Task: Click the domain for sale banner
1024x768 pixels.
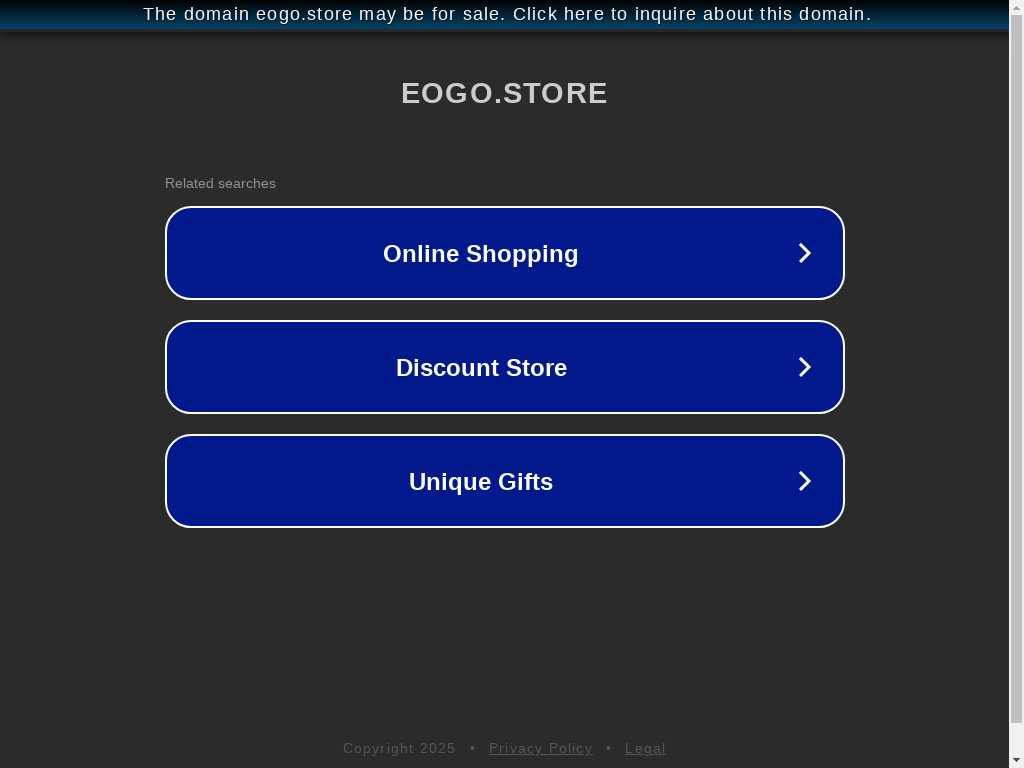Action: 506,14
